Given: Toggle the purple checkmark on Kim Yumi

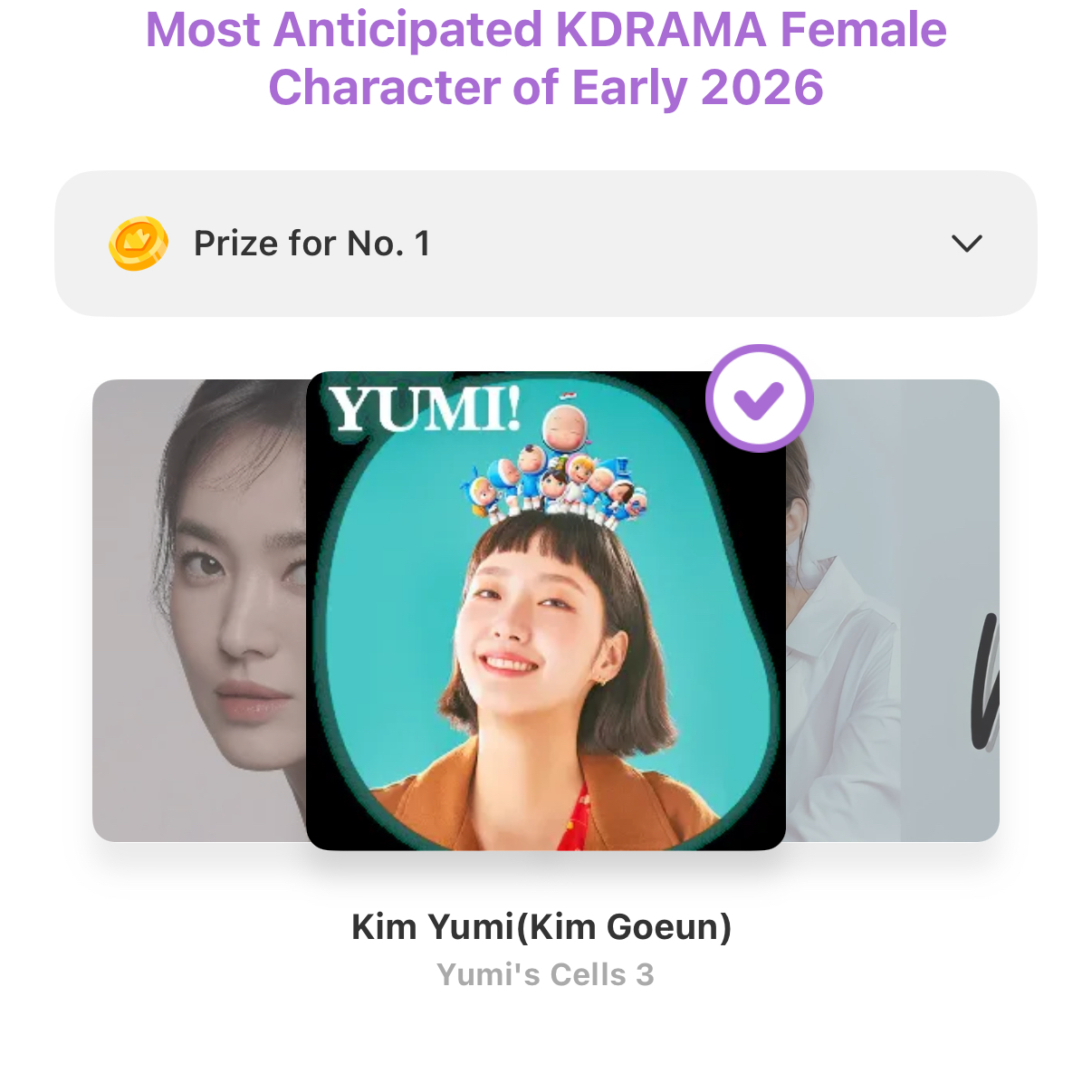Looking at the screenshot, I should click(759, 398).
